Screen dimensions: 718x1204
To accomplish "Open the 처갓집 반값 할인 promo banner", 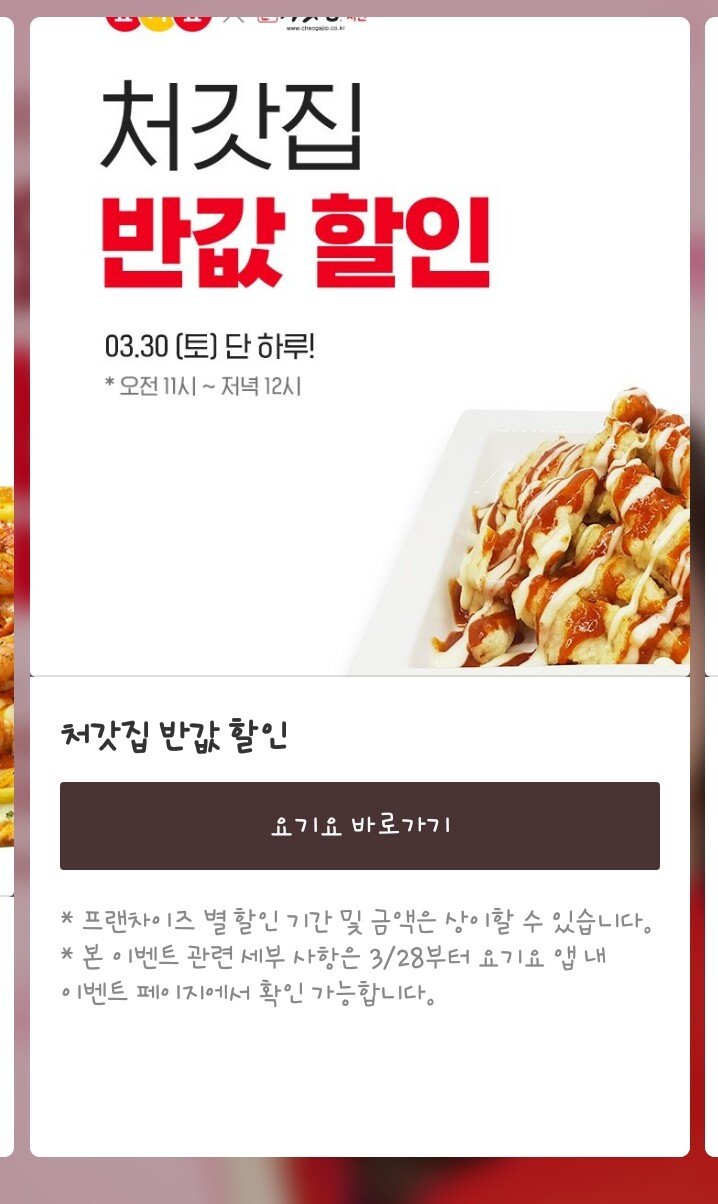I will 360,345.
